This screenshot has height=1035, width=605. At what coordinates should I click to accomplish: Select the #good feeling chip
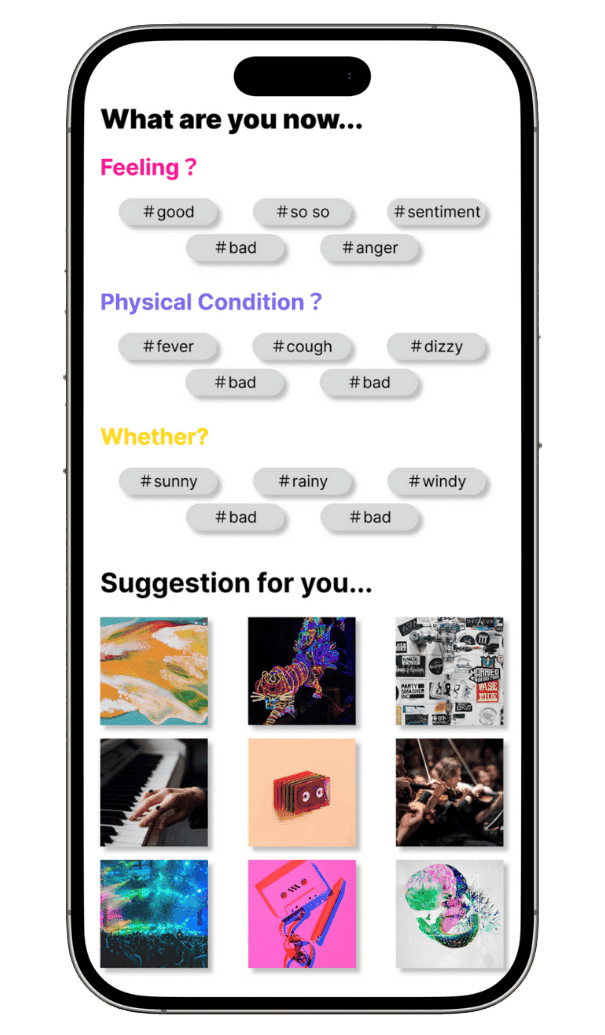(x=168, y=212)
